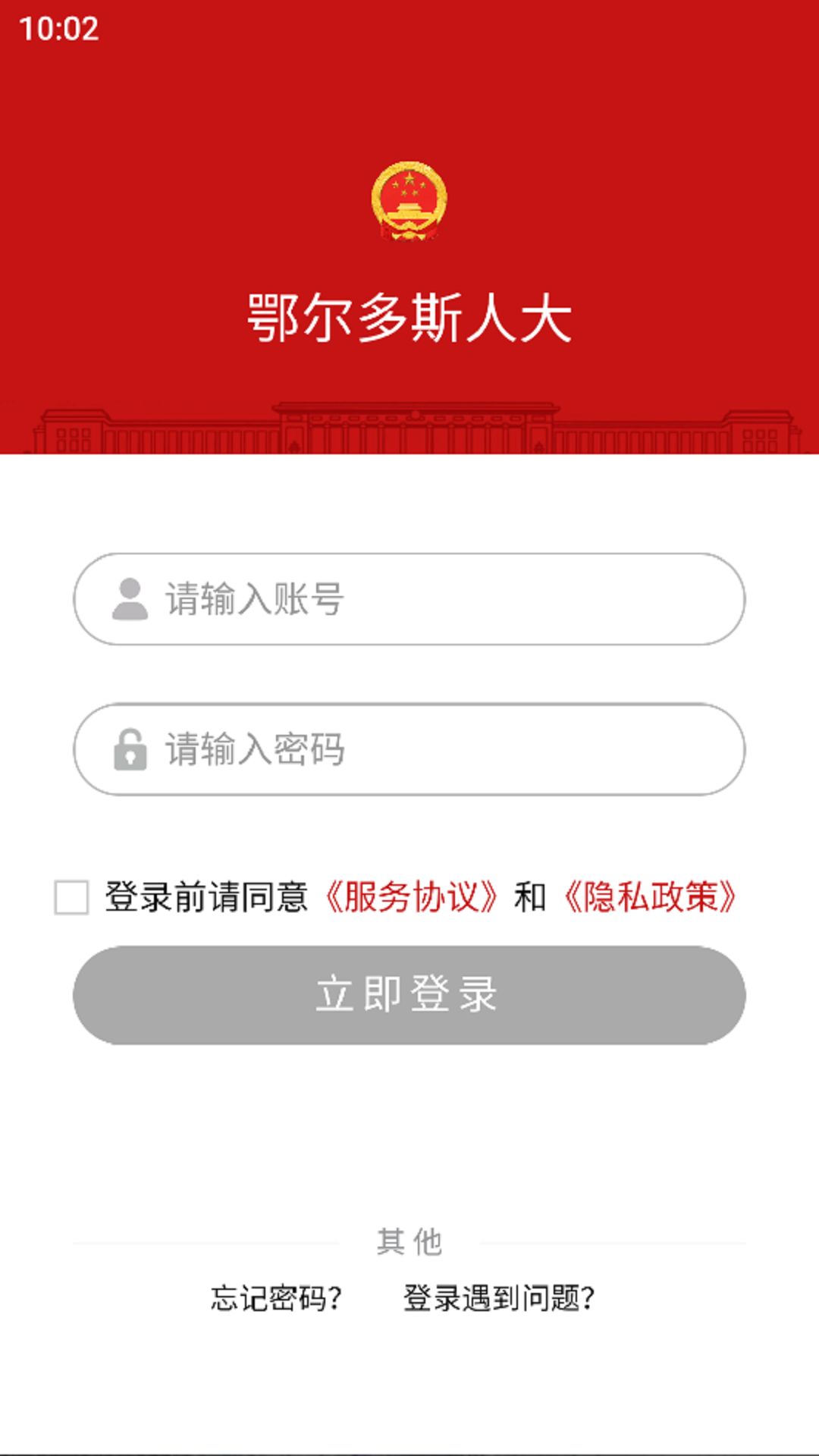Viewport: 819px width, 1456px height.
Task: Open 忘记密码 forgot password link
Action: coord(276,1298)
